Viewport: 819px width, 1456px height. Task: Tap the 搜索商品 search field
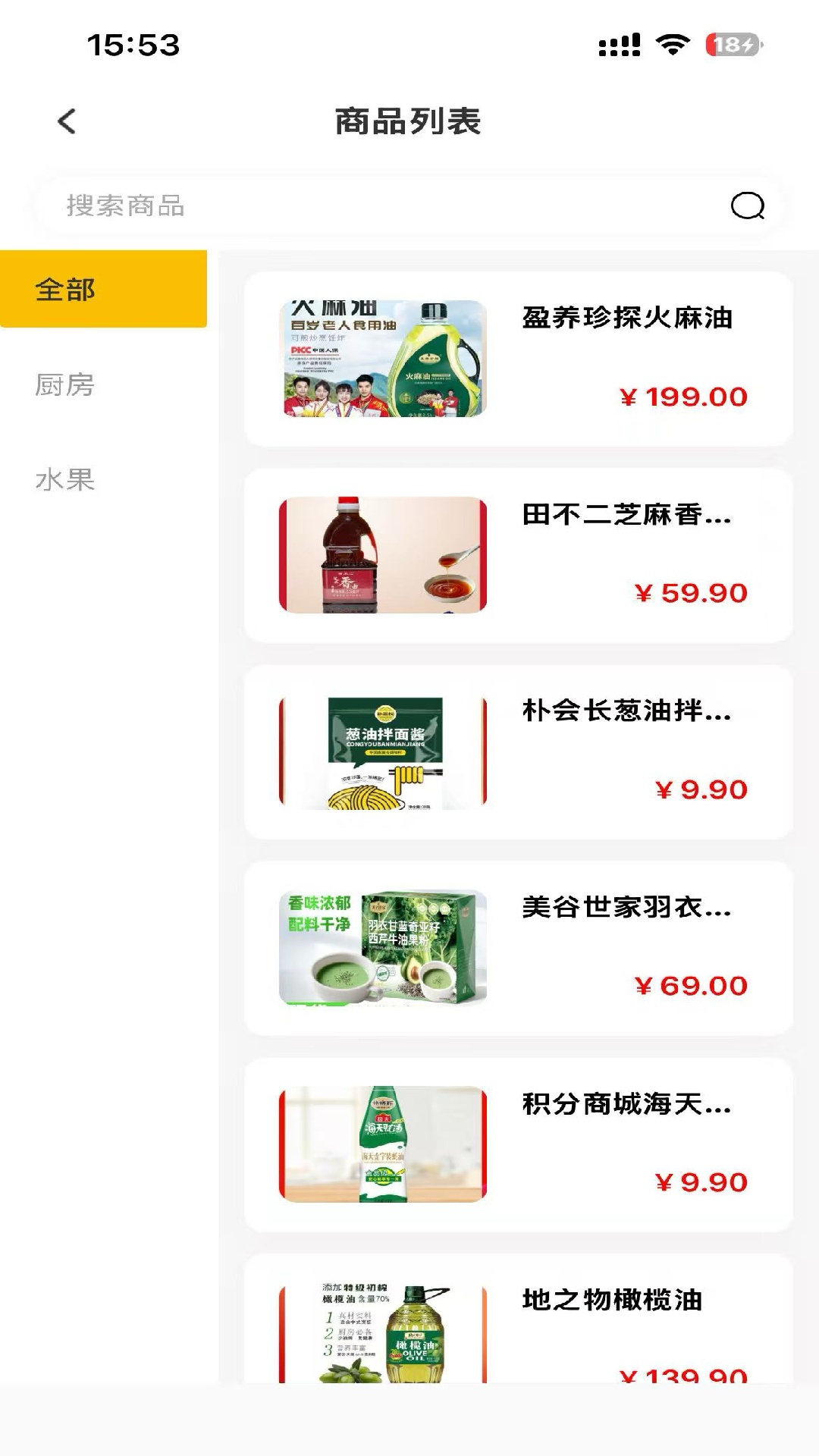click(379, 206)
